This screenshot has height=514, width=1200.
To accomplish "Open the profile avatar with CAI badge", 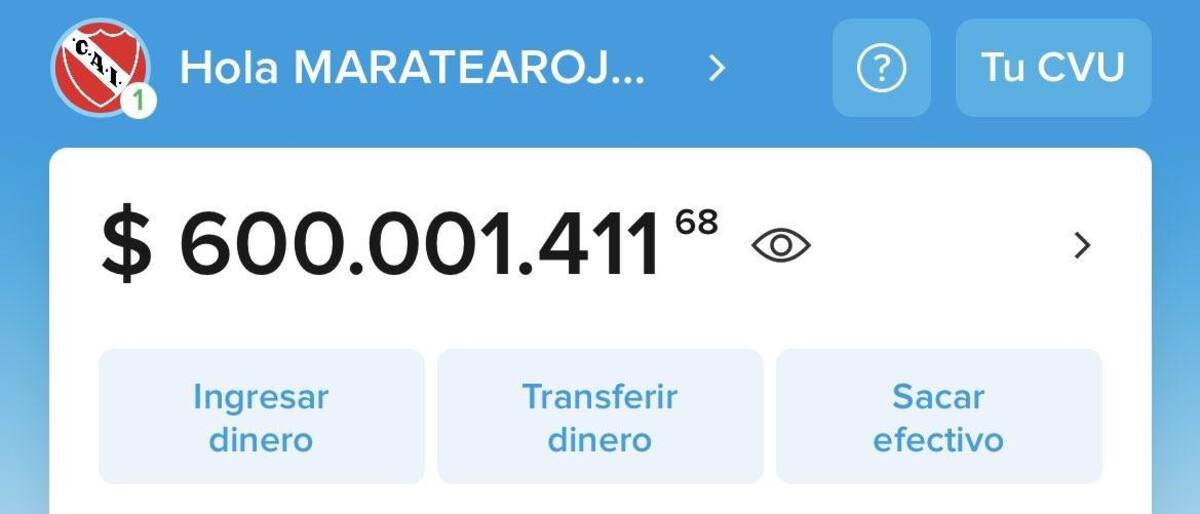I will (100, 68).
